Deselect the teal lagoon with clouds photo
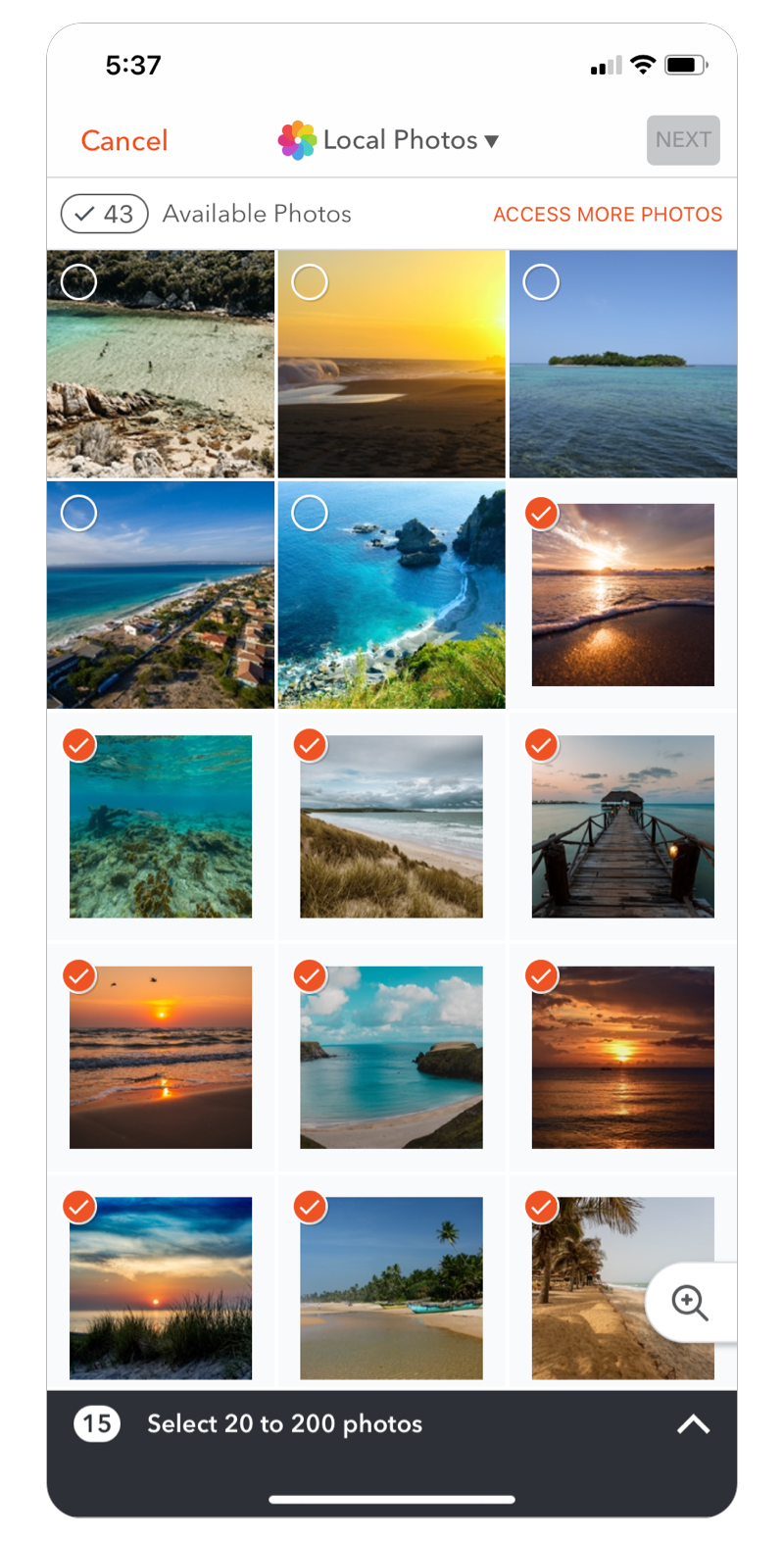Image resolution: width=784 pixels, height=1541 pixels. tap(392, 1058)
